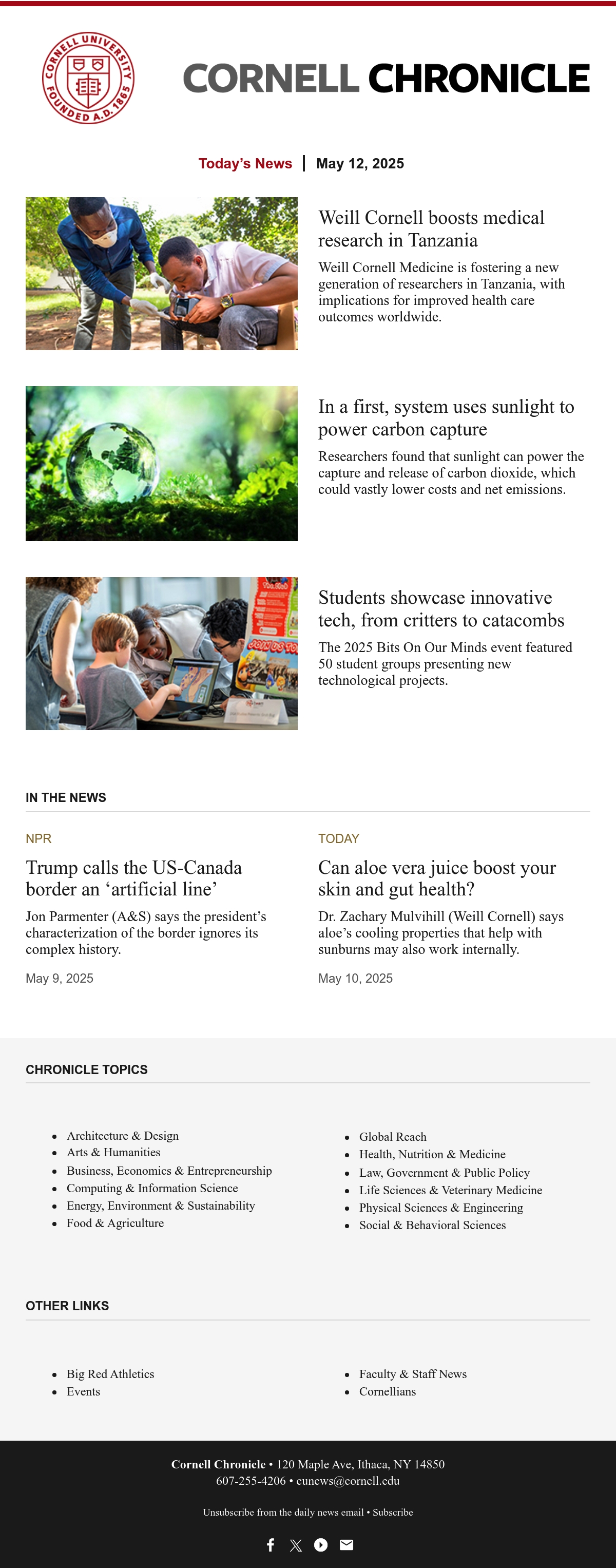Open the X social icon
Screen dimensions: 616x1568
[296, 1545]
